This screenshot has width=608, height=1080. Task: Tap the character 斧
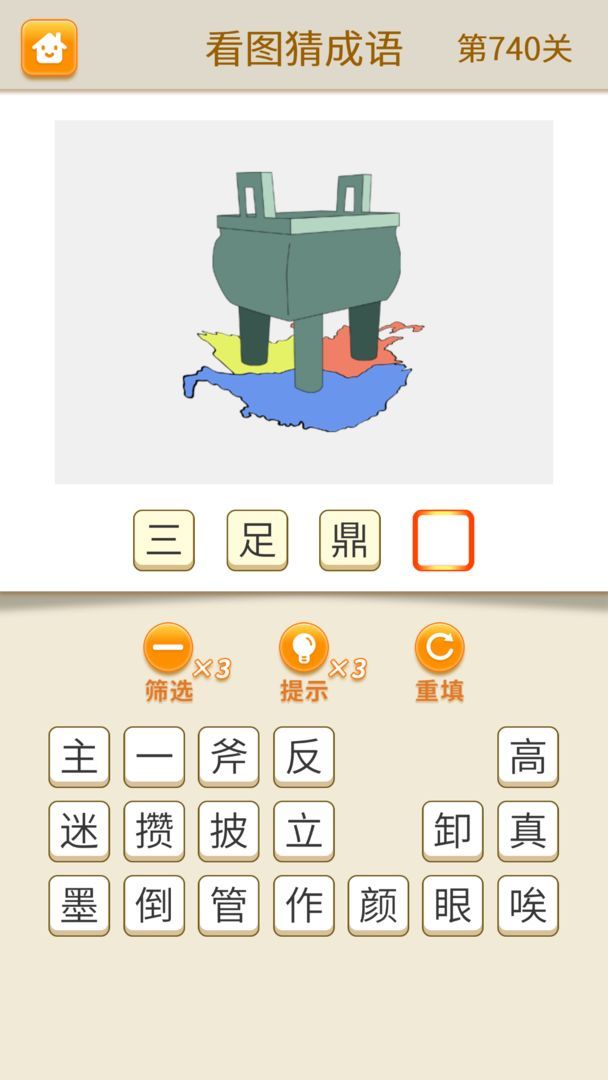point(228,757)
